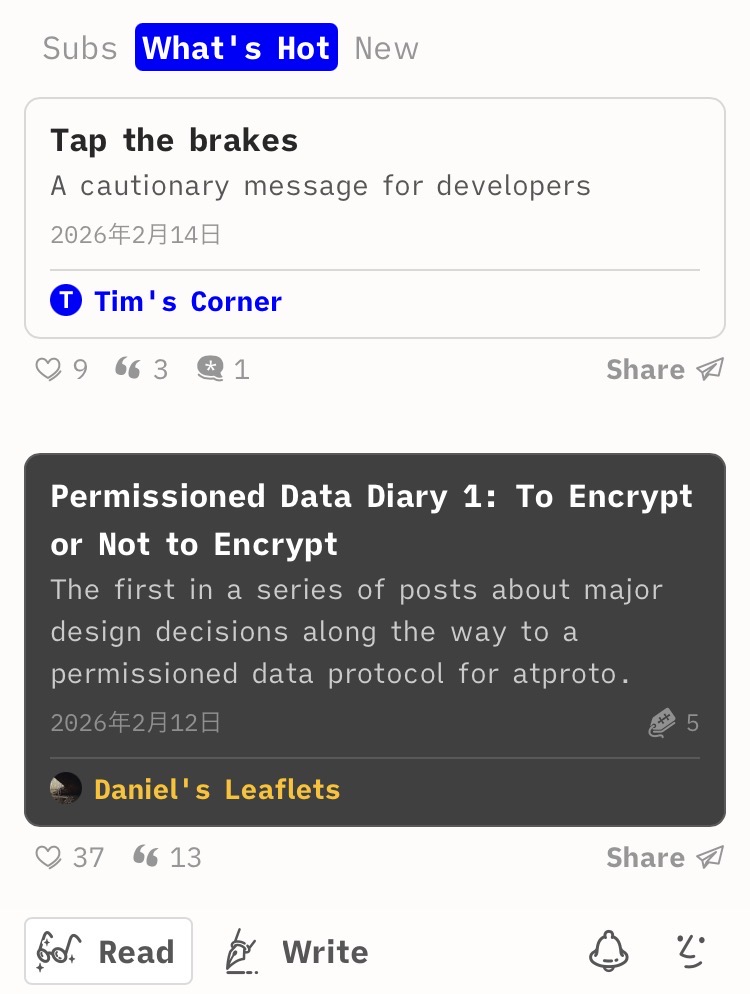Viewport: 750px width, 994px height.
Task: Share the Permissioned Data Diary post
Action: 665,857
